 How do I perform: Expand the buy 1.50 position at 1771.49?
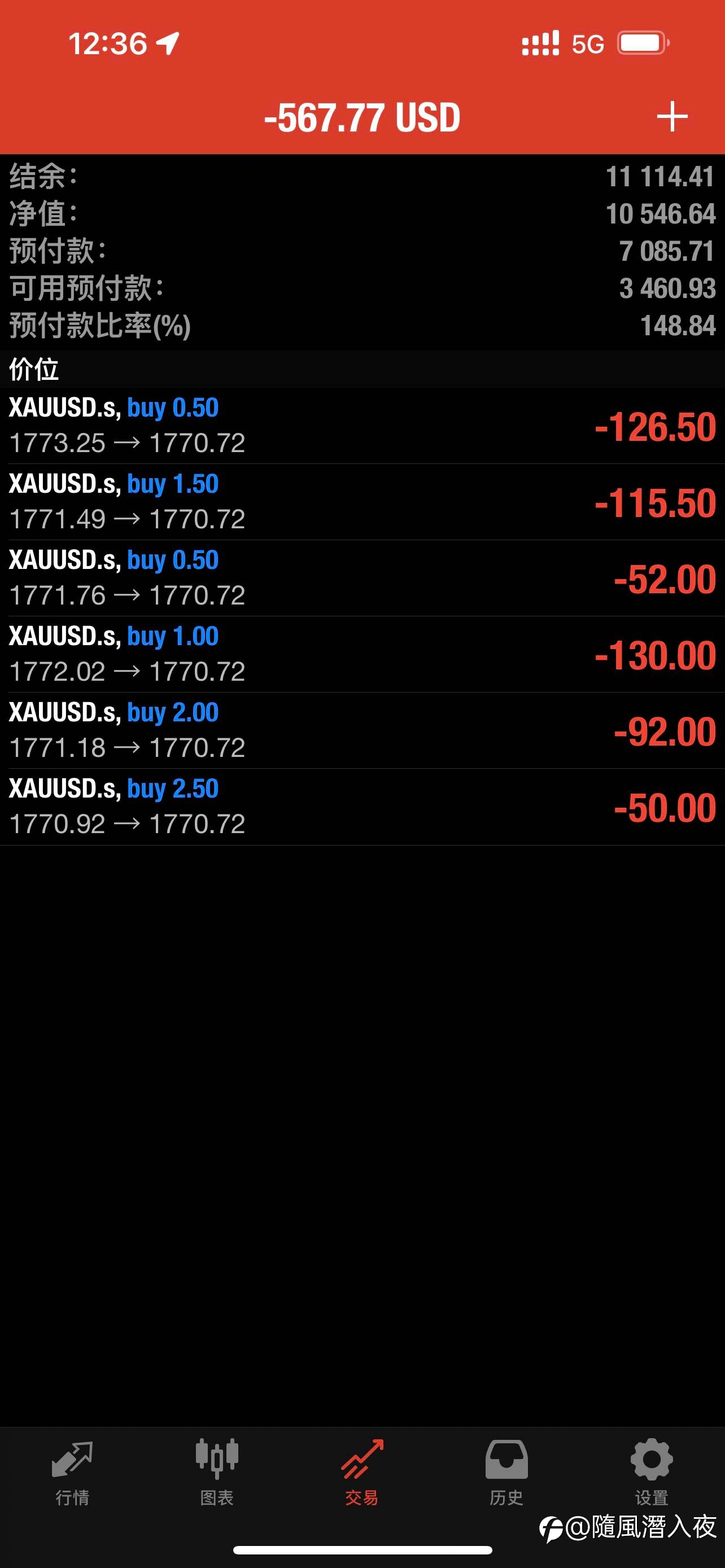point(362,502)
